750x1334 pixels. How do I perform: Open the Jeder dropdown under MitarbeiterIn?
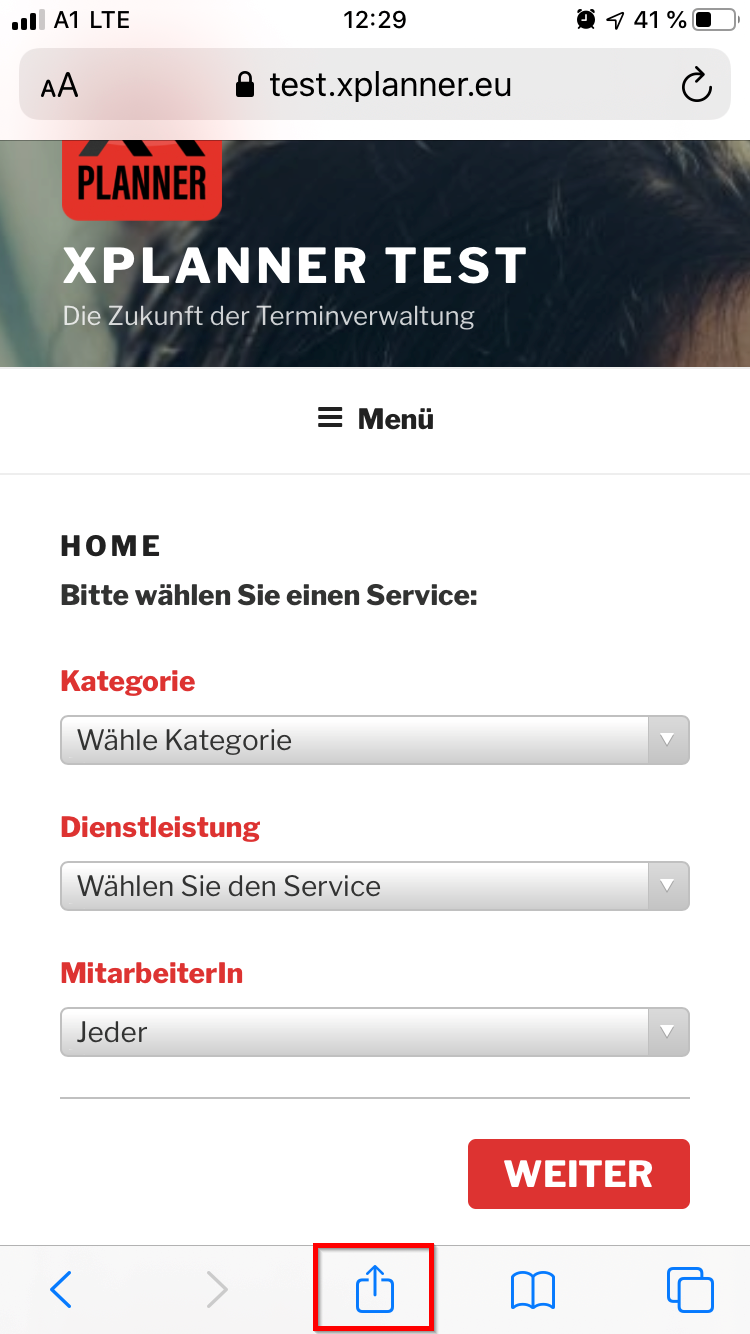[374, 1032]
